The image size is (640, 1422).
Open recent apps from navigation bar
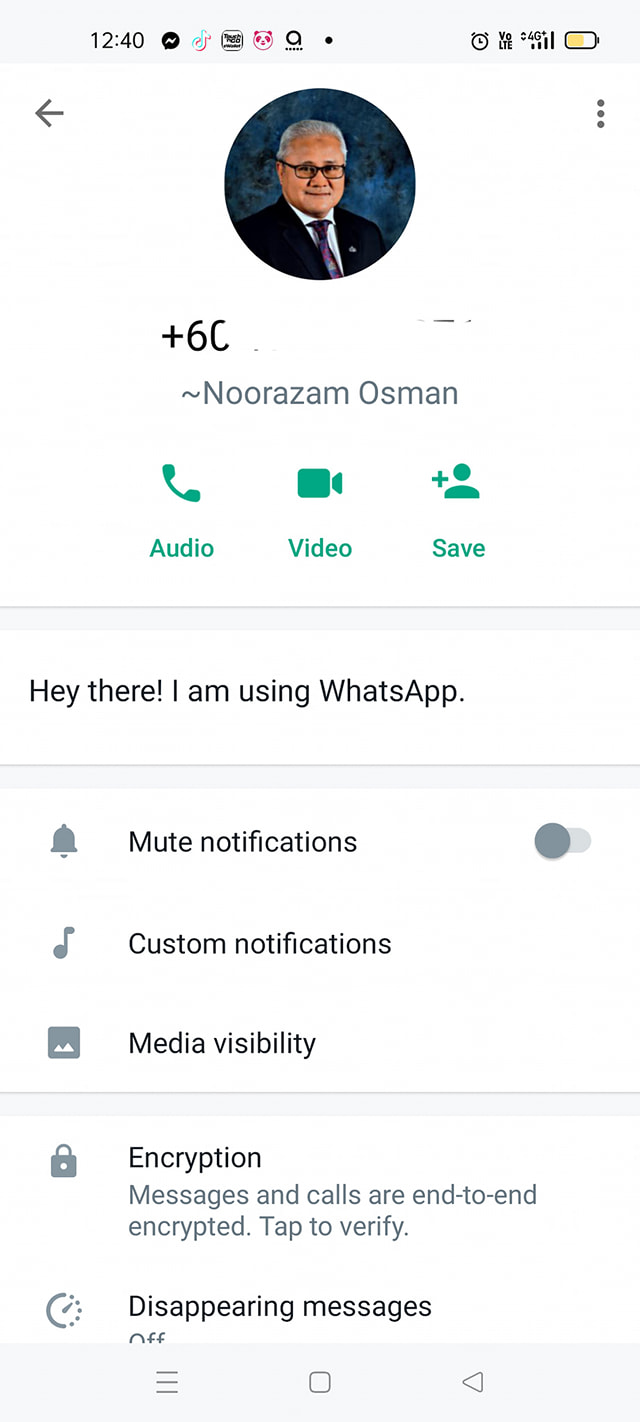point(167,1382)
